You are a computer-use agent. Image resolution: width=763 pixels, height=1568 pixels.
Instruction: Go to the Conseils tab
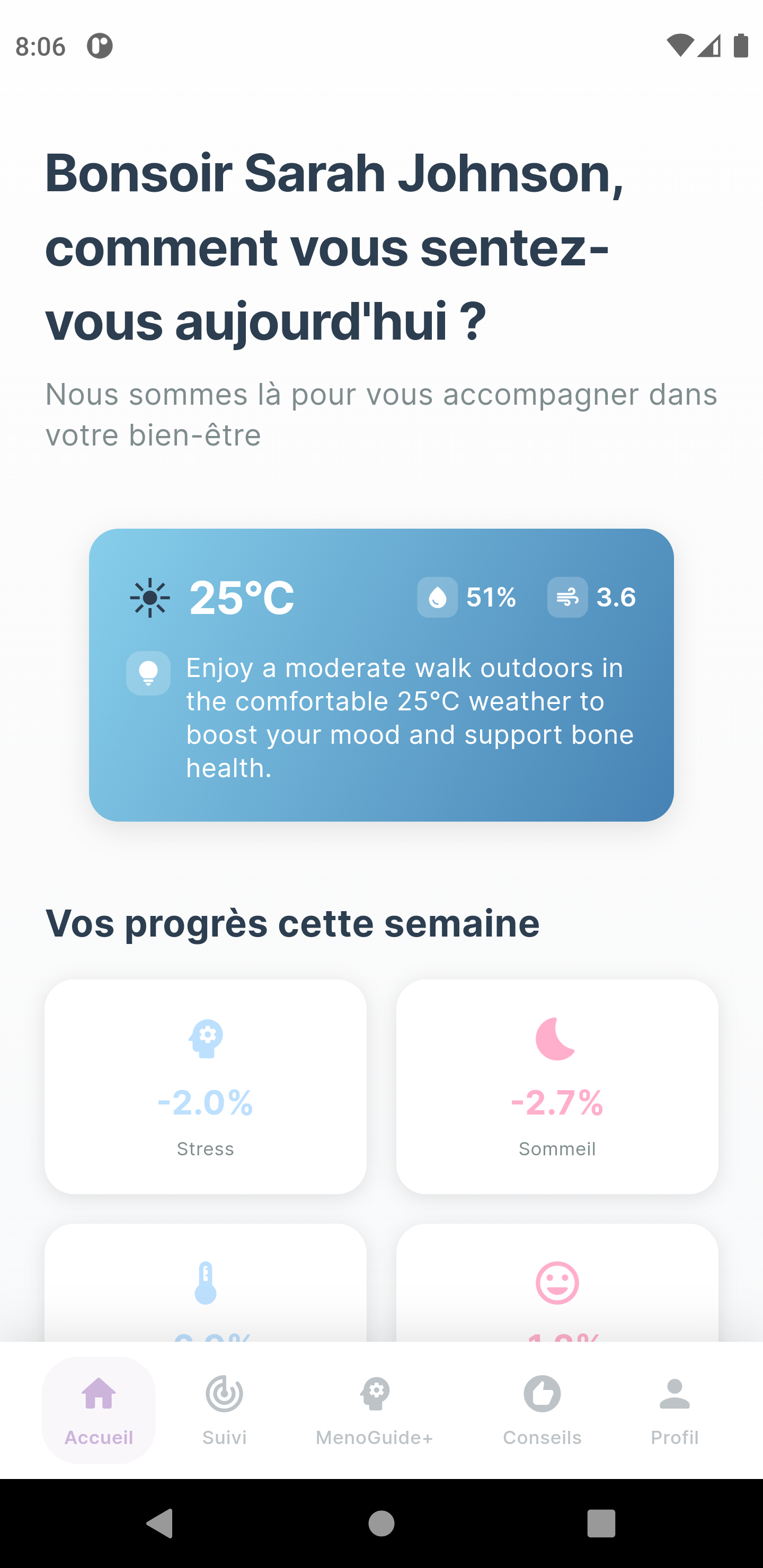542,1410
